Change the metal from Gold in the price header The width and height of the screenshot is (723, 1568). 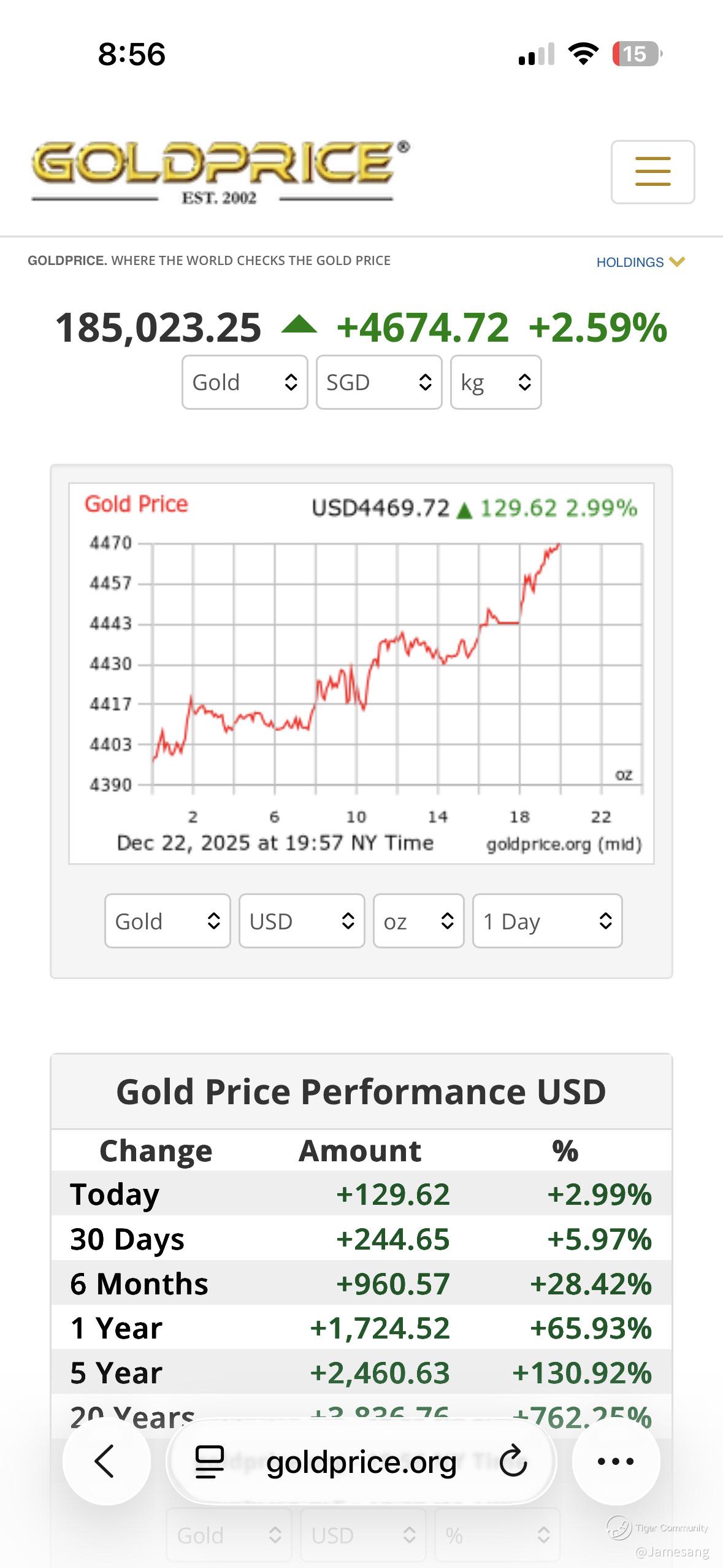244,382
